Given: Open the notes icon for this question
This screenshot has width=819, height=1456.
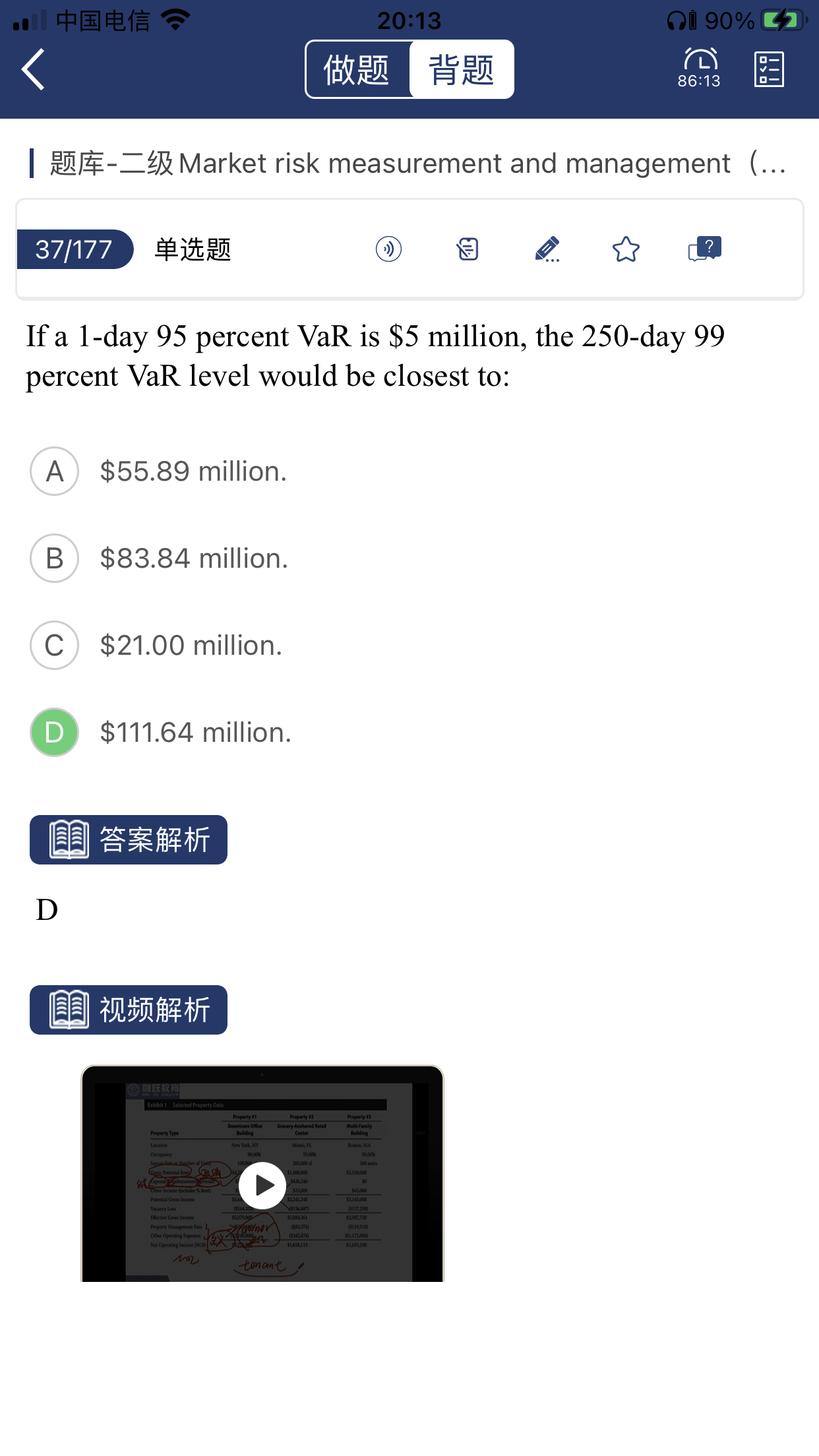Looking at the screenshot, I should 468,249.
